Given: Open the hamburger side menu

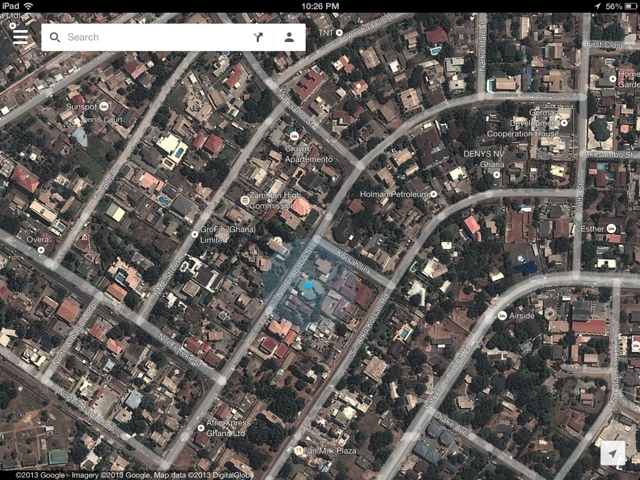Looking at the screenshot, I should pyautogui.click(x=21, y=37).
